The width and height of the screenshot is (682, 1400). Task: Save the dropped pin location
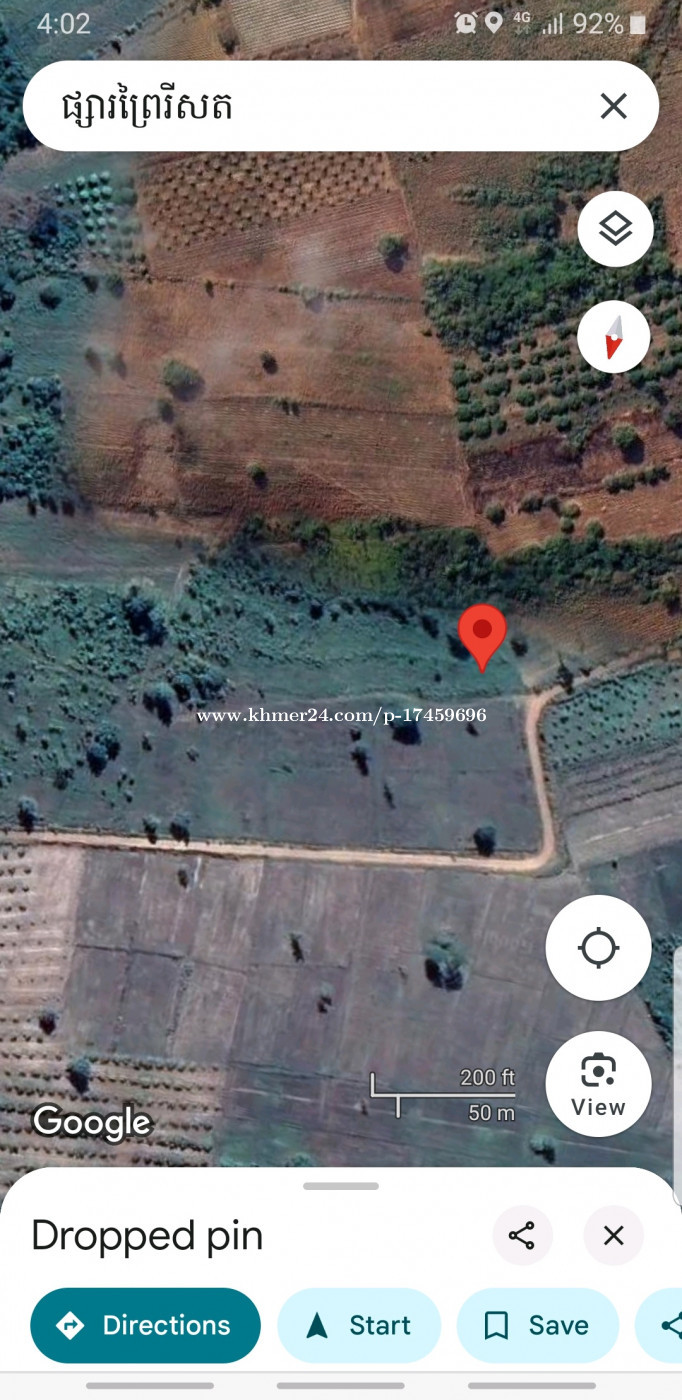pyautogui.click(x=538, y=1325)
